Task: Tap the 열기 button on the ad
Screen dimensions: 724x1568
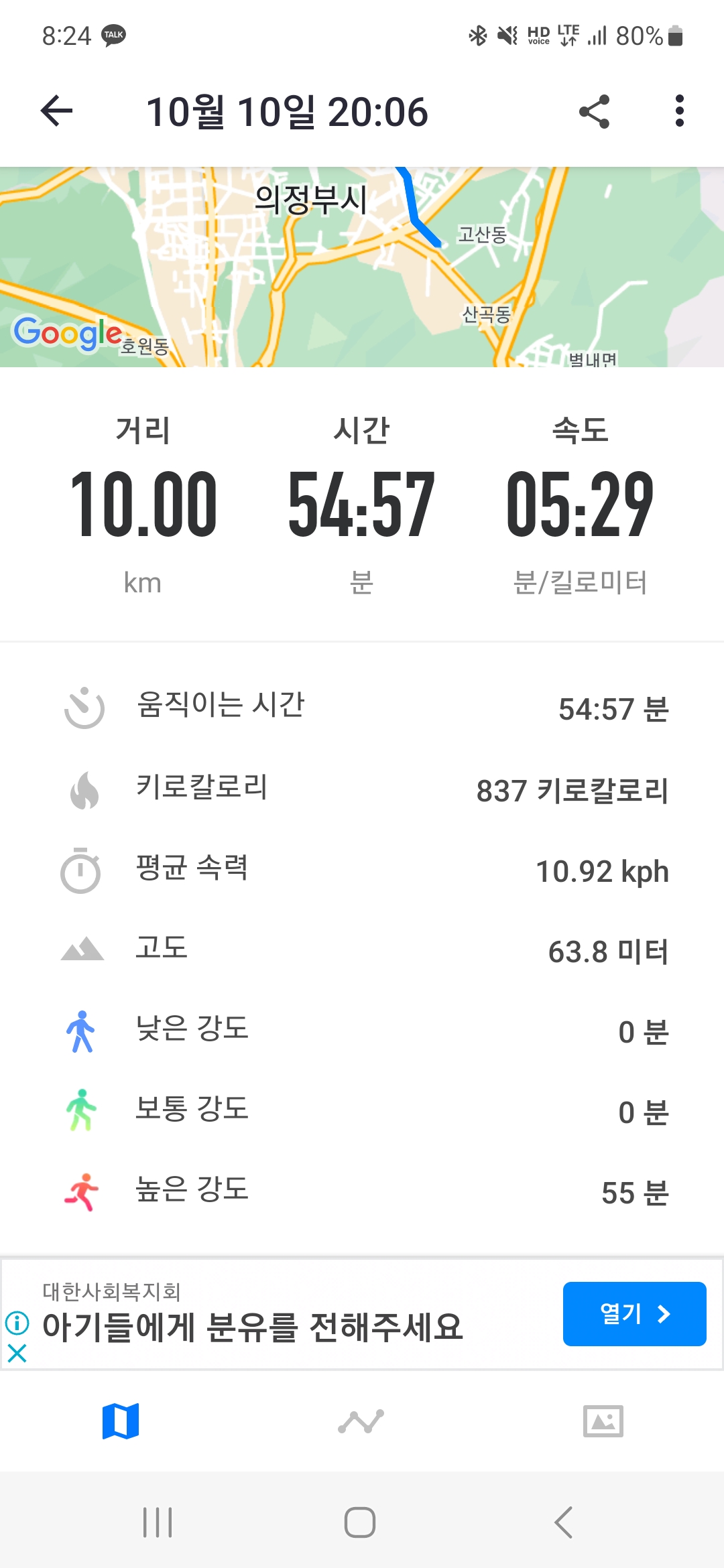Action: [x=634, y=1314]
